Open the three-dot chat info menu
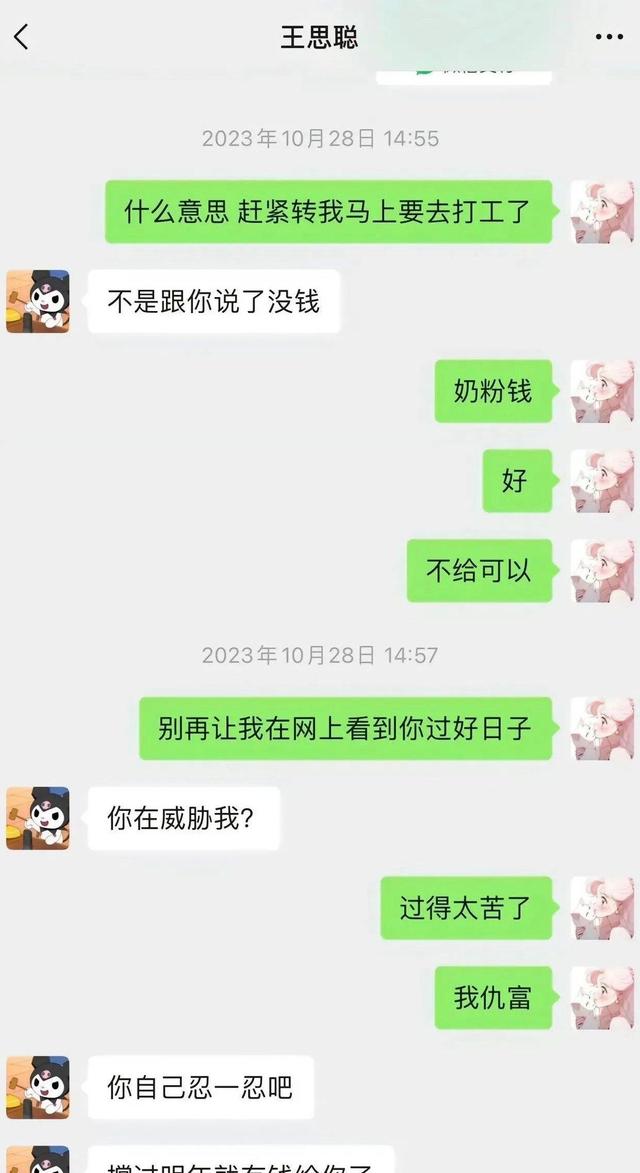This screenshot has height=1173, width=640. pos(608,37)
